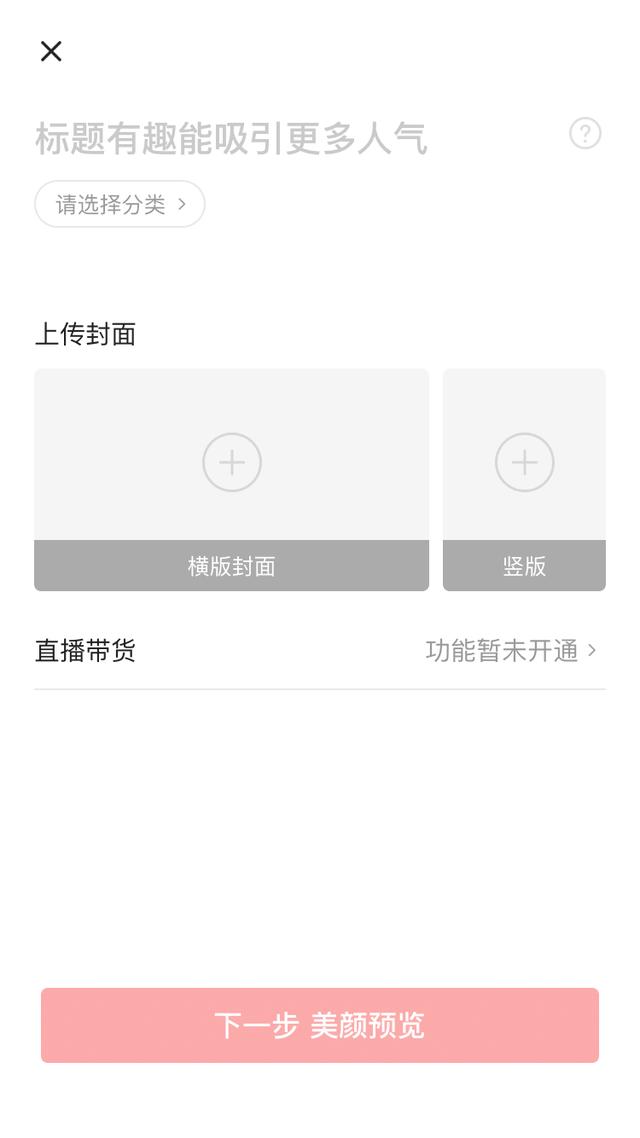
Task: Tap 下一步 美颜预览 to continue
Action: tap(320, 1025)
